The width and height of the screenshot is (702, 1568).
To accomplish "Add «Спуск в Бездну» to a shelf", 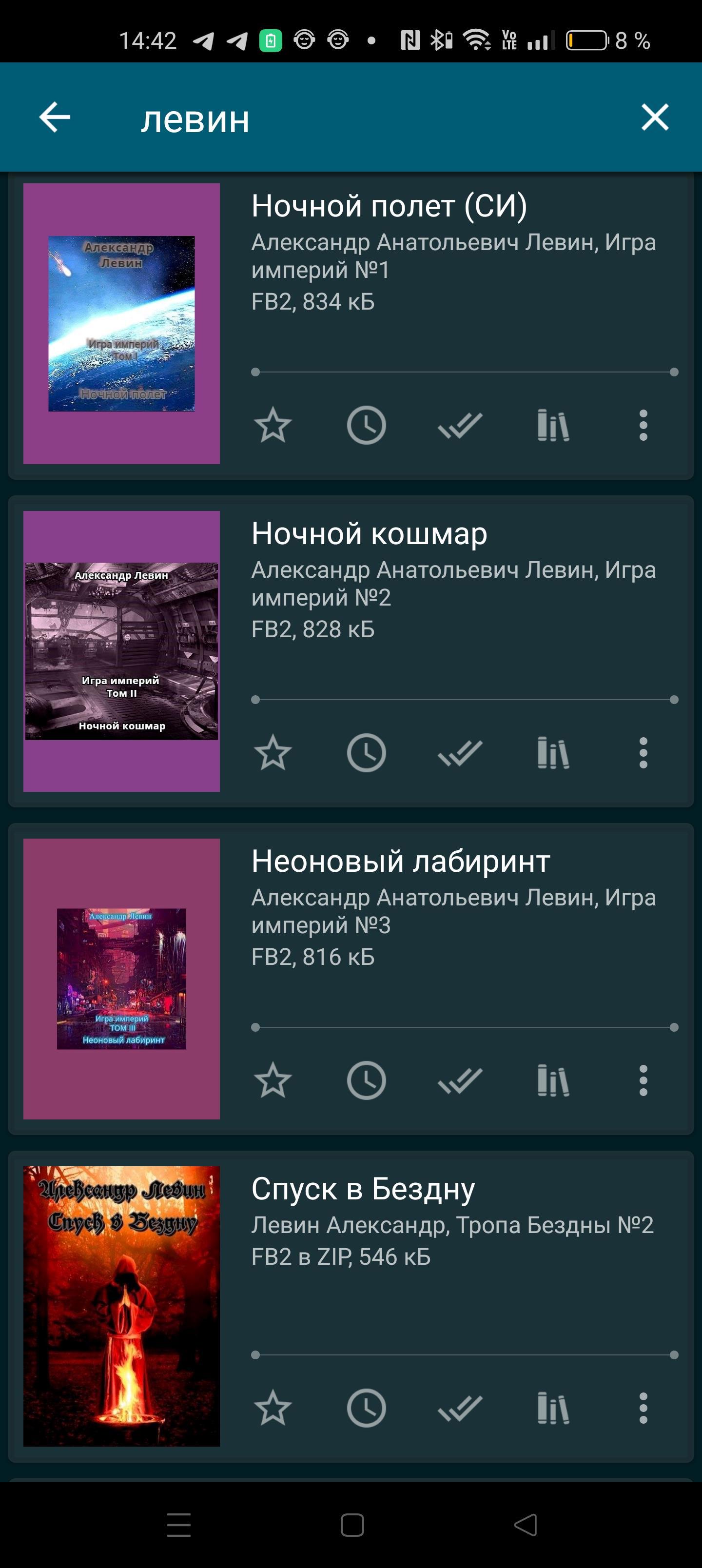I will coord(553,1408).
